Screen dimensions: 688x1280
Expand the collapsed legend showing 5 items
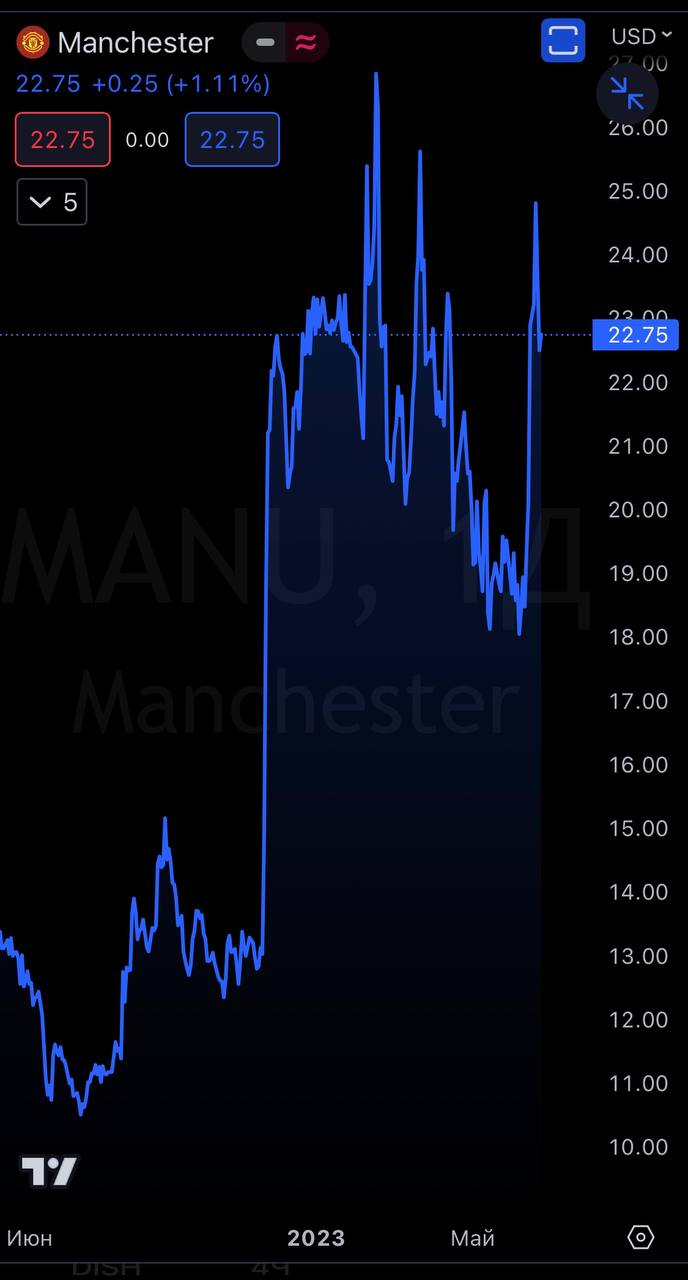tap(52, 202)
